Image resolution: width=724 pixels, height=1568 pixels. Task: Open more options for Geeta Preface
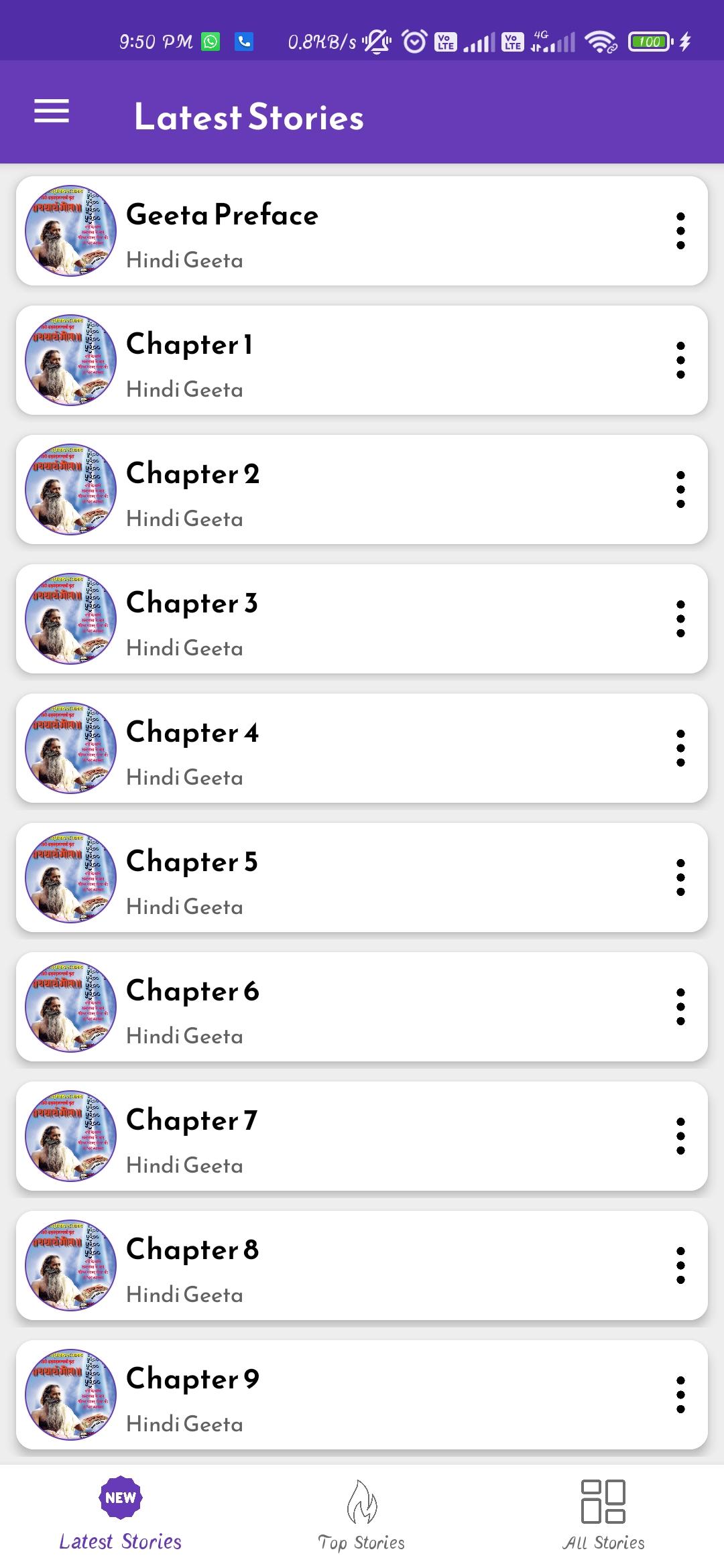tap(680, 231)
